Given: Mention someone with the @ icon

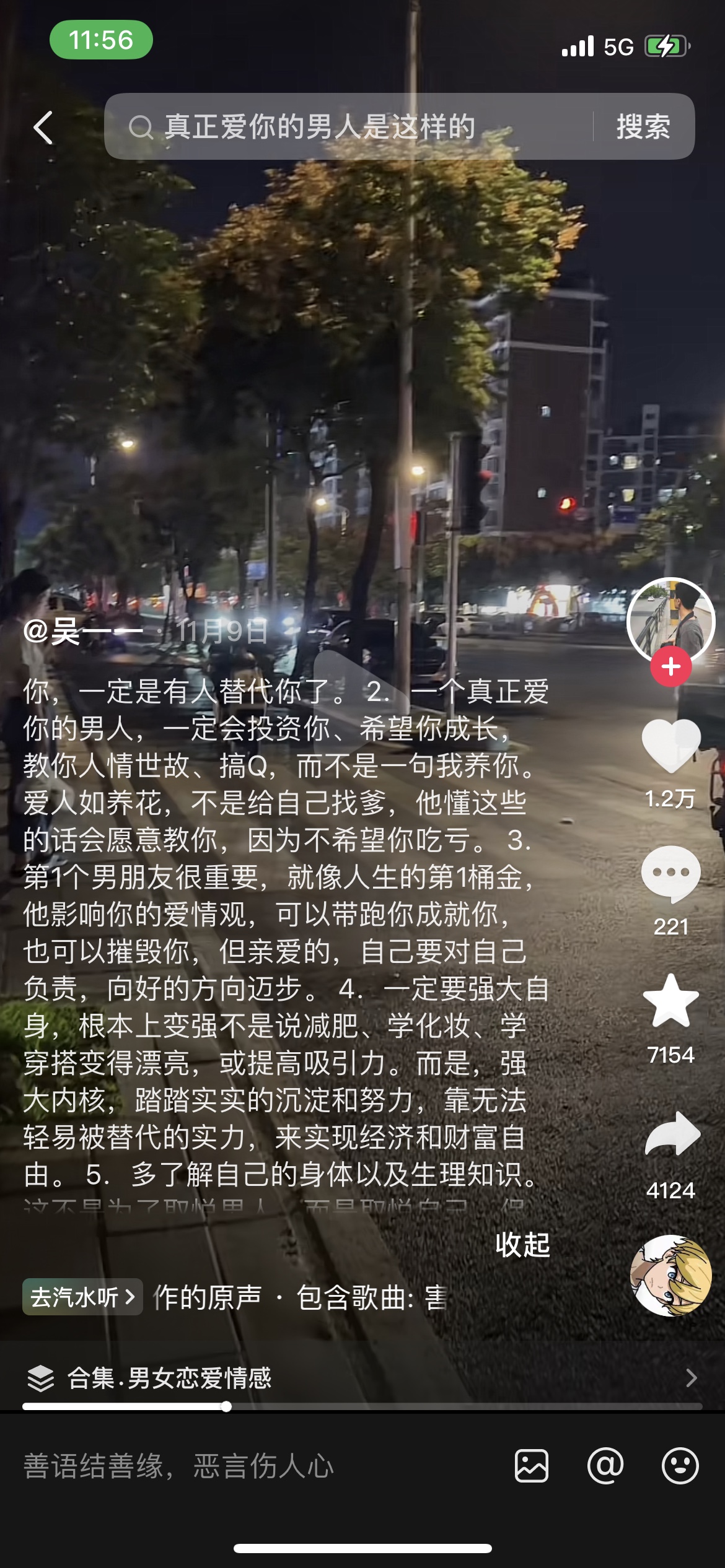Looking at the screenshot, I should [605, 1466].
